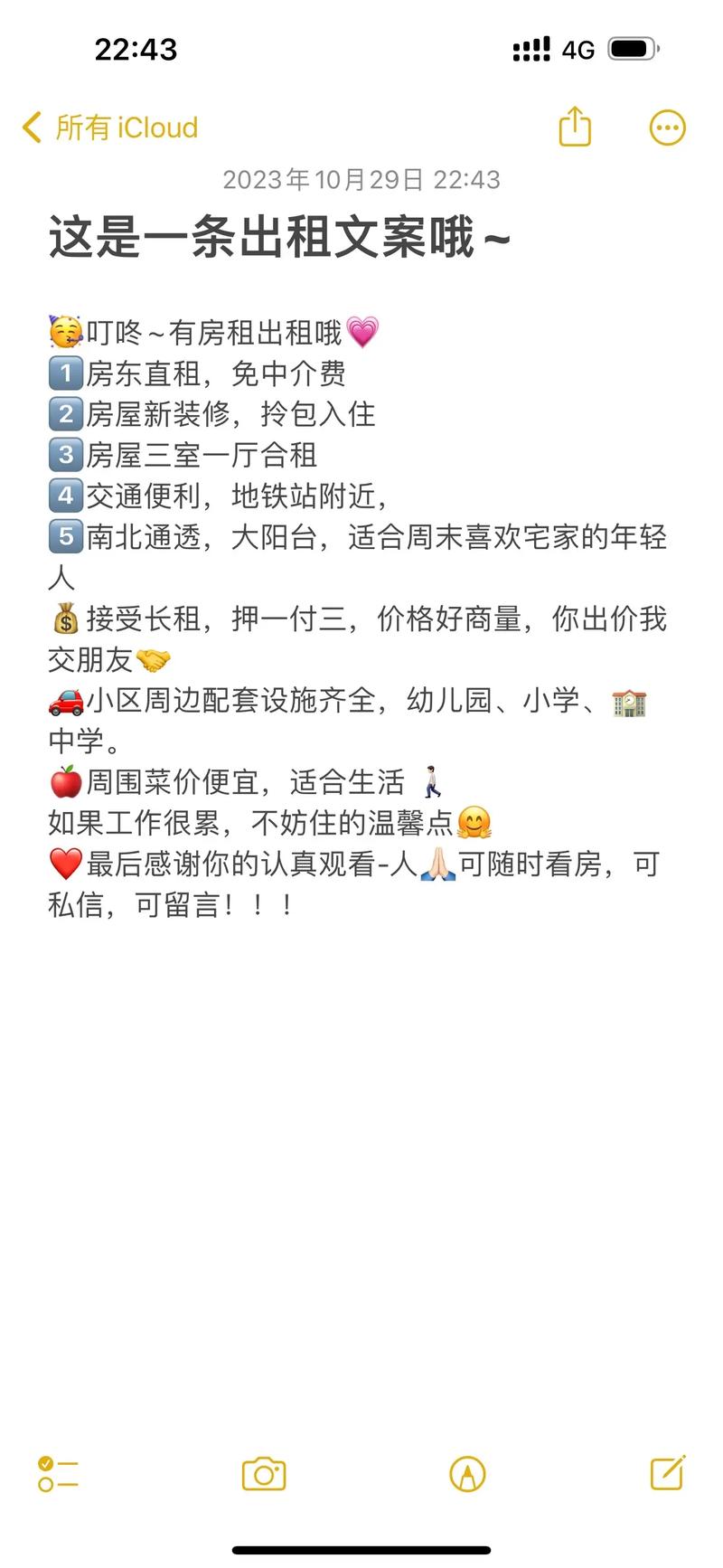Image resolution: width=723 pixels, height=1568 pixels.
Task: Tap the date 2023年10月29日 22:43
Action: click(361, 180)
